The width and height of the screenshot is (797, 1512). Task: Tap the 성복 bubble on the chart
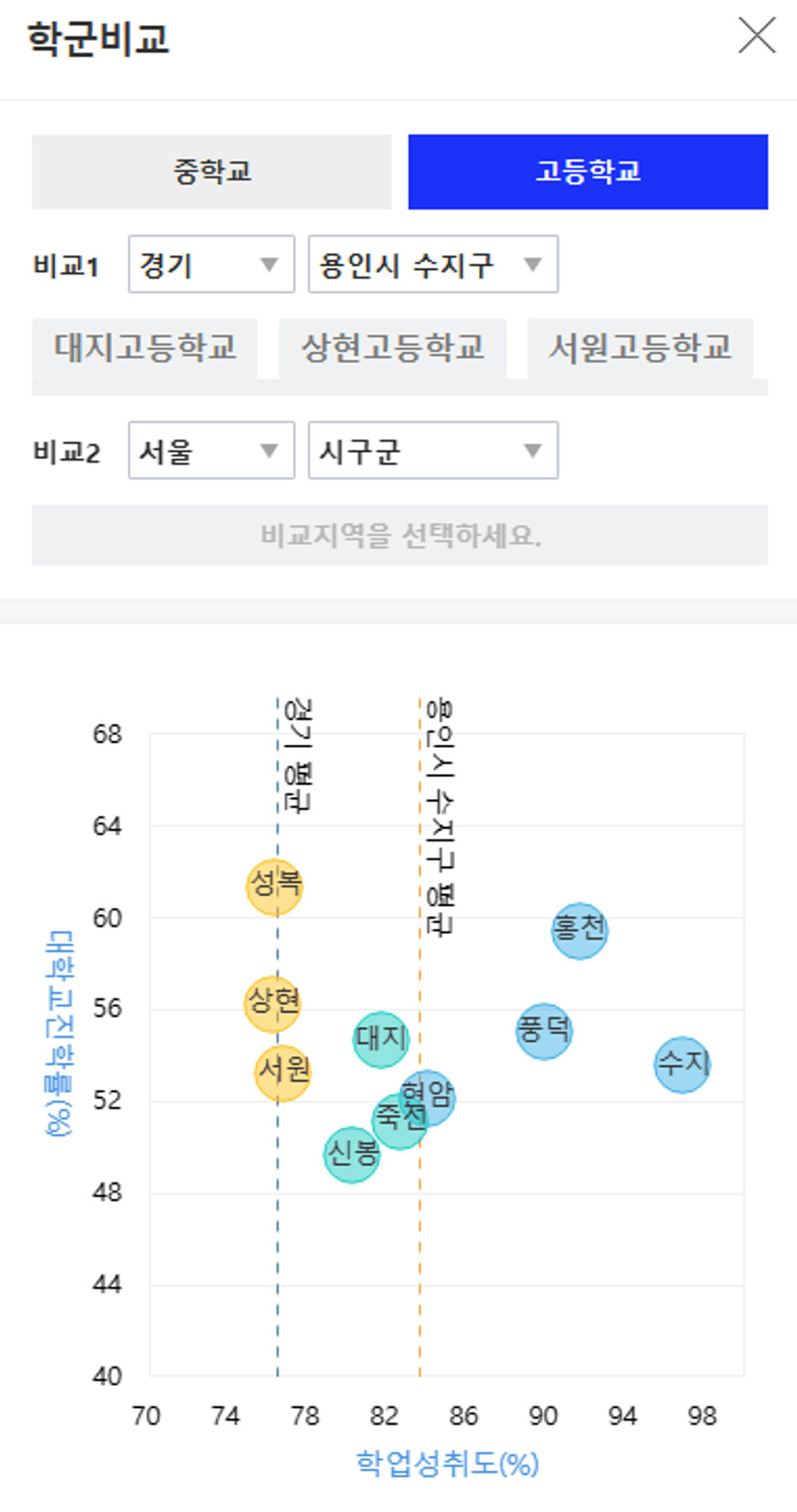[x=275, y=886]
